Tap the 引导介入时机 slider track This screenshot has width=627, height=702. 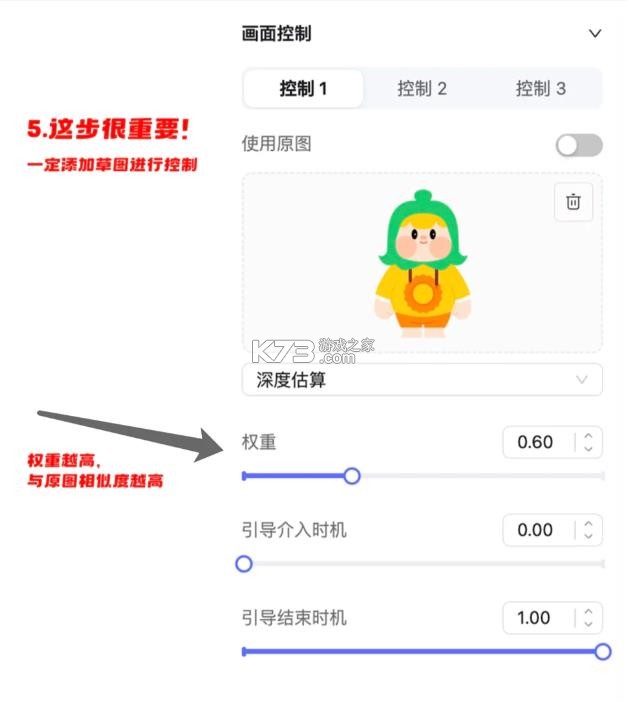pos(422,565)
